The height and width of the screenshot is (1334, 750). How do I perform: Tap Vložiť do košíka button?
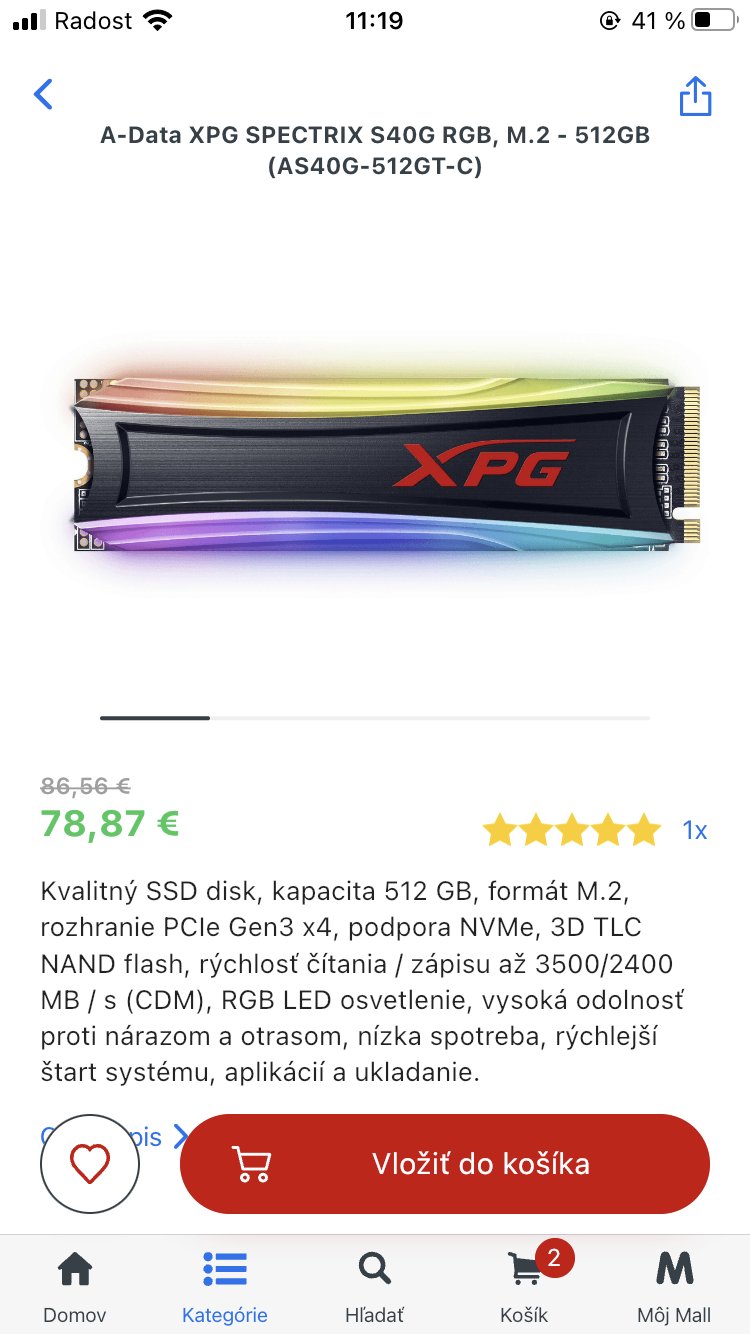[445, 1164]
